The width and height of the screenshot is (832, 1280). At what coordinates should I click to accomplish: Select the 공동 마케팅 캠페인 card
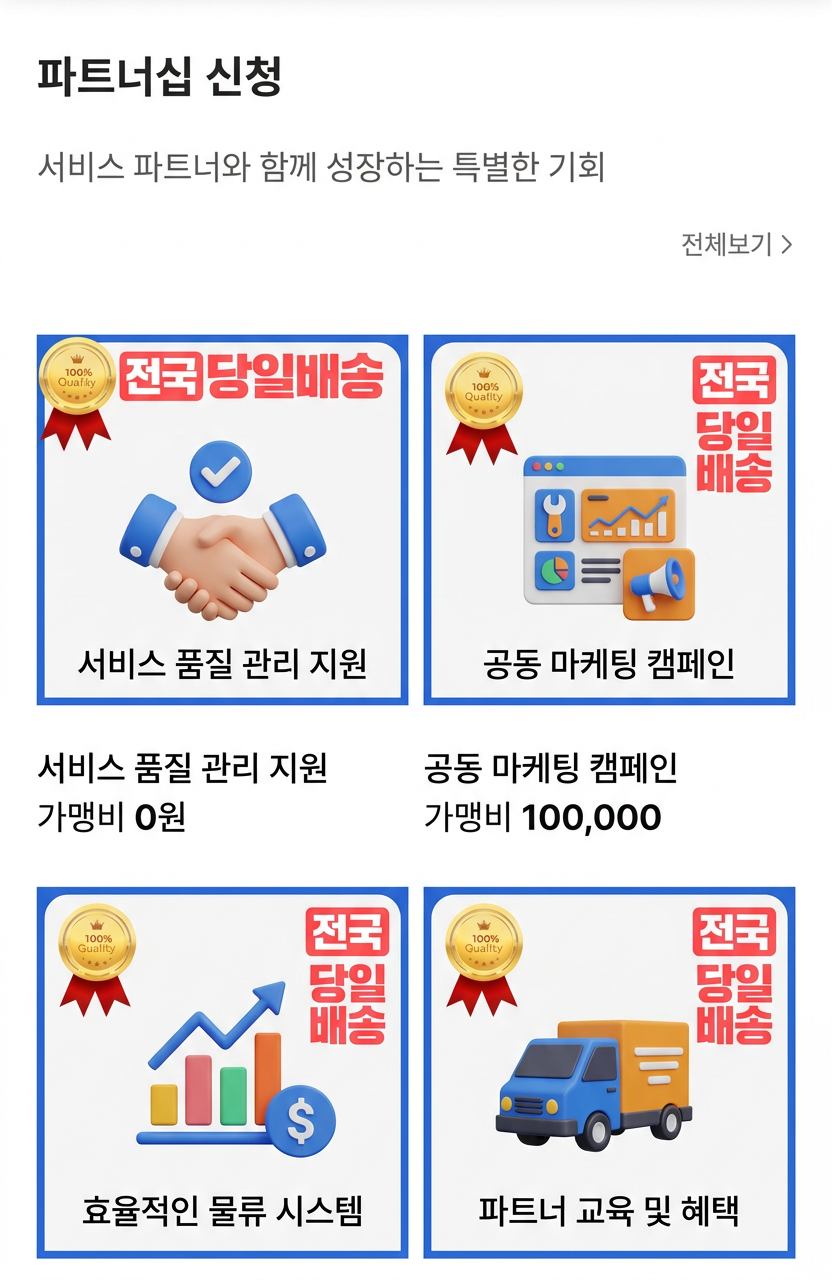click(x=609, y=520)
